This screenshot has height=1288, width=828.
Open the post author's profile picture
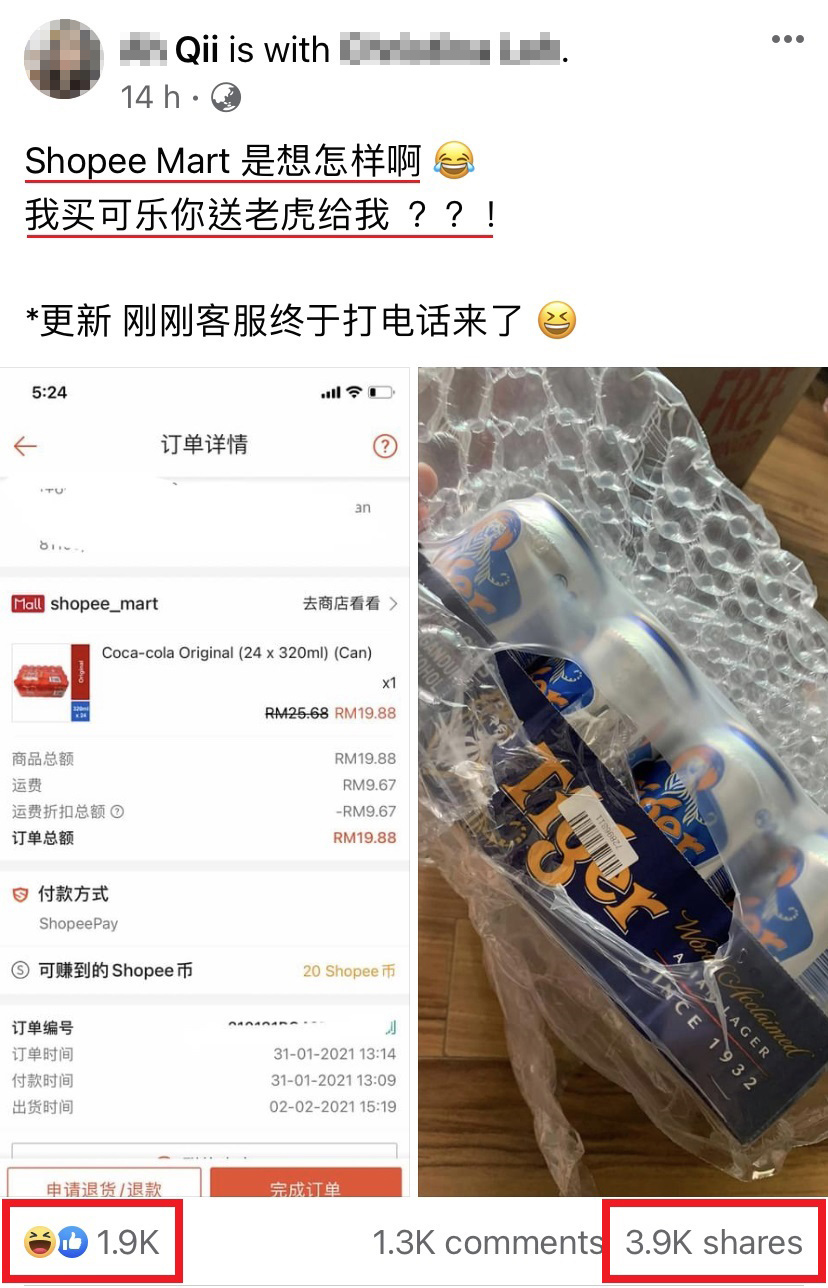tap(63, 59)
